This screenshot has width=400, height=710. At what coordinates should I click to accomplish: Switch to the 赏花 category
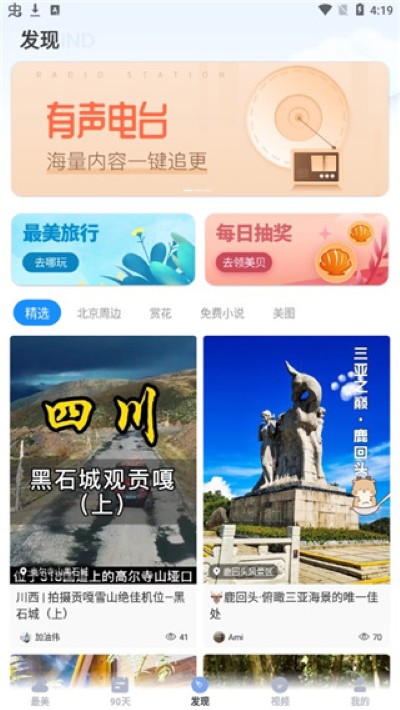(161, 313)
